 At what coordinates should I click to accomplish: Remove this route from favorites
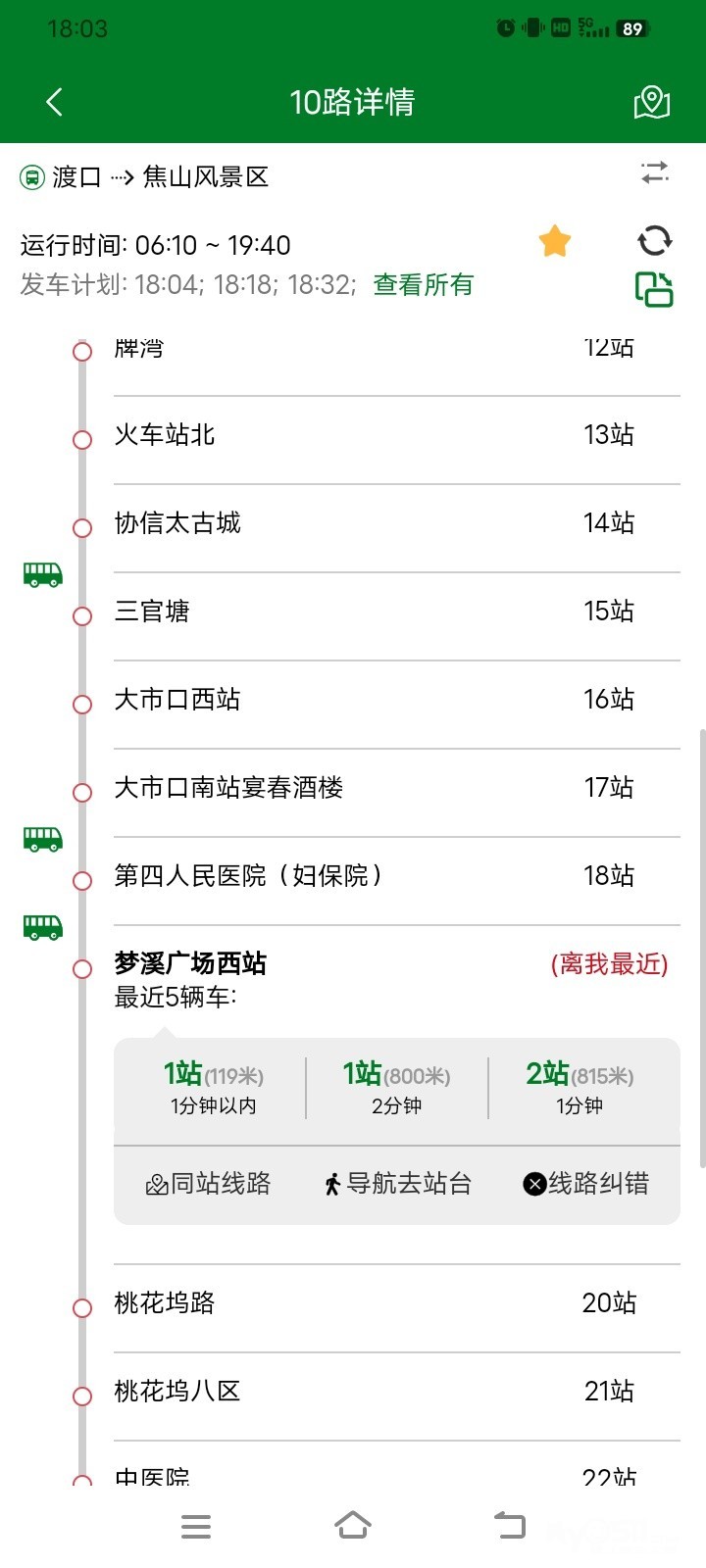[x=555, y=241]
